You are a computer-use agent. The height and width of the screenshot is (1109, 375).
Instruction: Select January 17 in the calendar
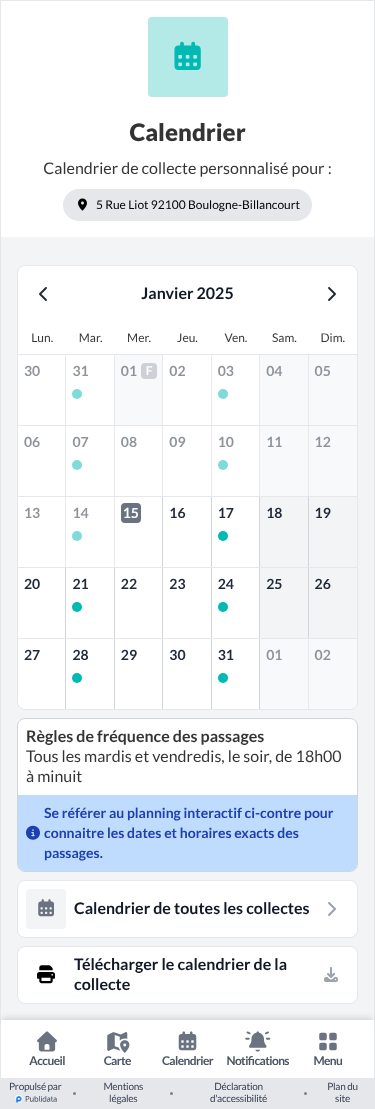pyautogui.click(x=236, y=532)
